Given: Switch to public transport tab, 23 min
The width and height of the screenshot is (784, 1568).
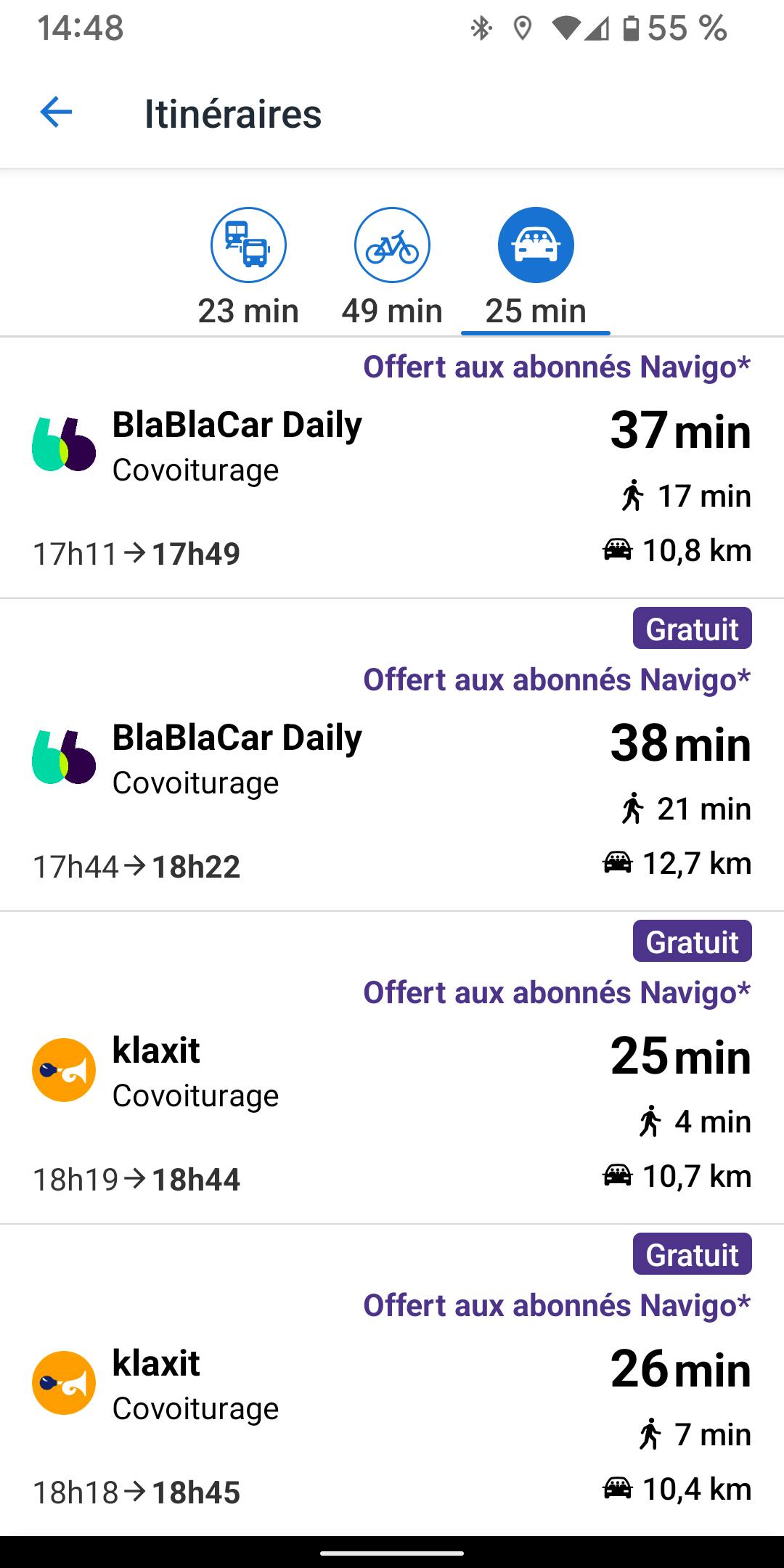Looking at the screenshot, I should 248,269.
